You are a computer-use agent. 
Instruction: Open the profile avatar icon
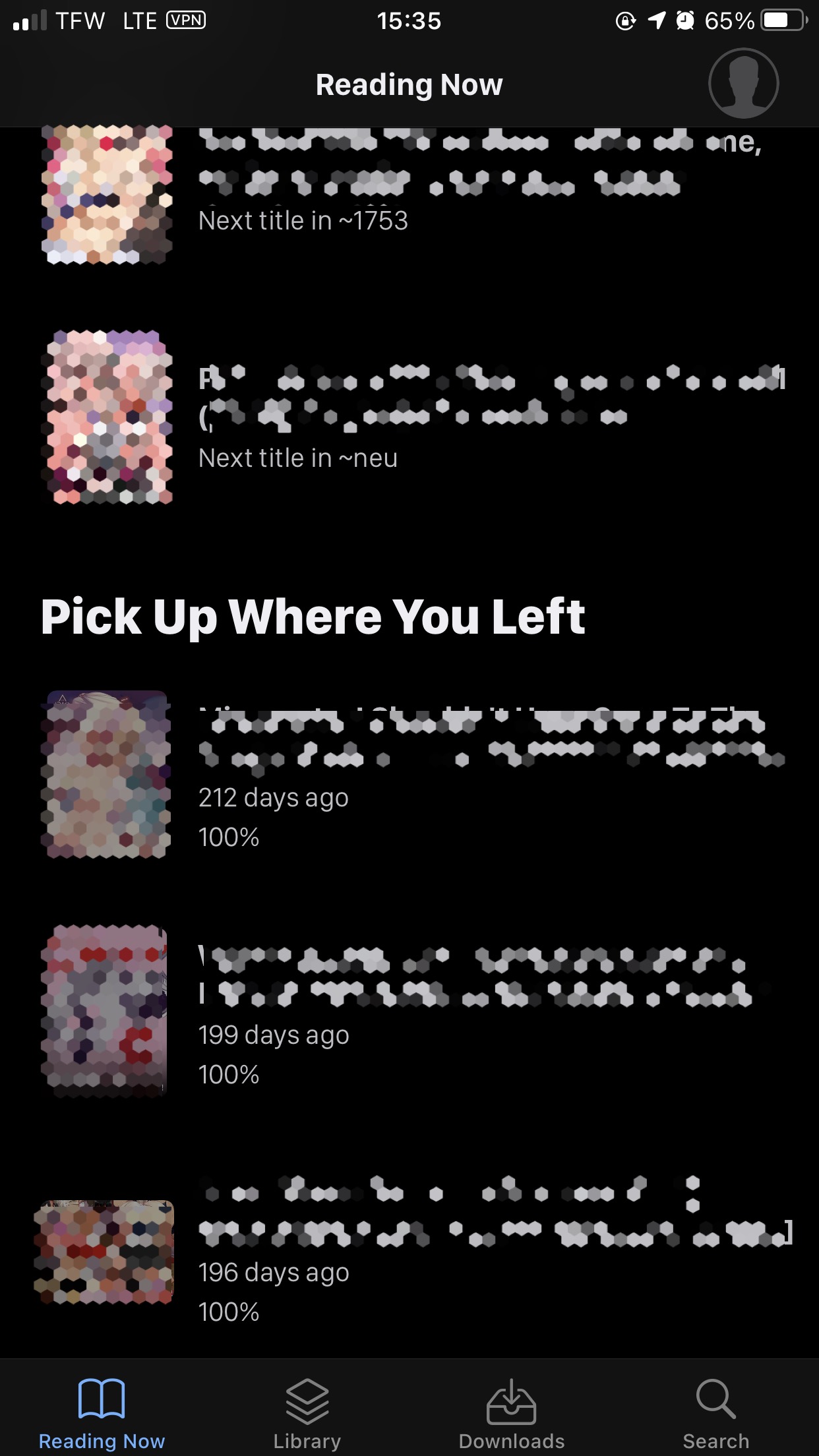[x=743, y=84]
